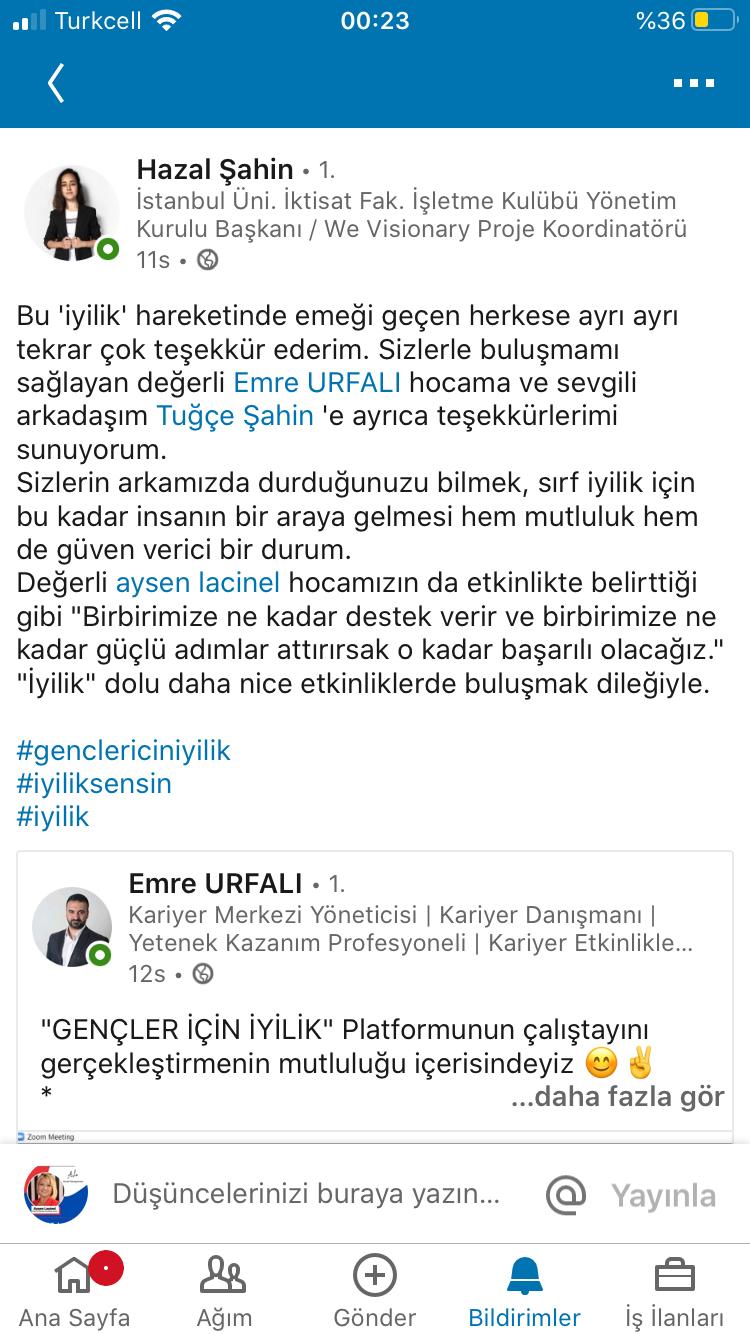Switch to the Bildirimler tab
The height and width of the screenshot is (1334, 750).
coord(525,1291)
